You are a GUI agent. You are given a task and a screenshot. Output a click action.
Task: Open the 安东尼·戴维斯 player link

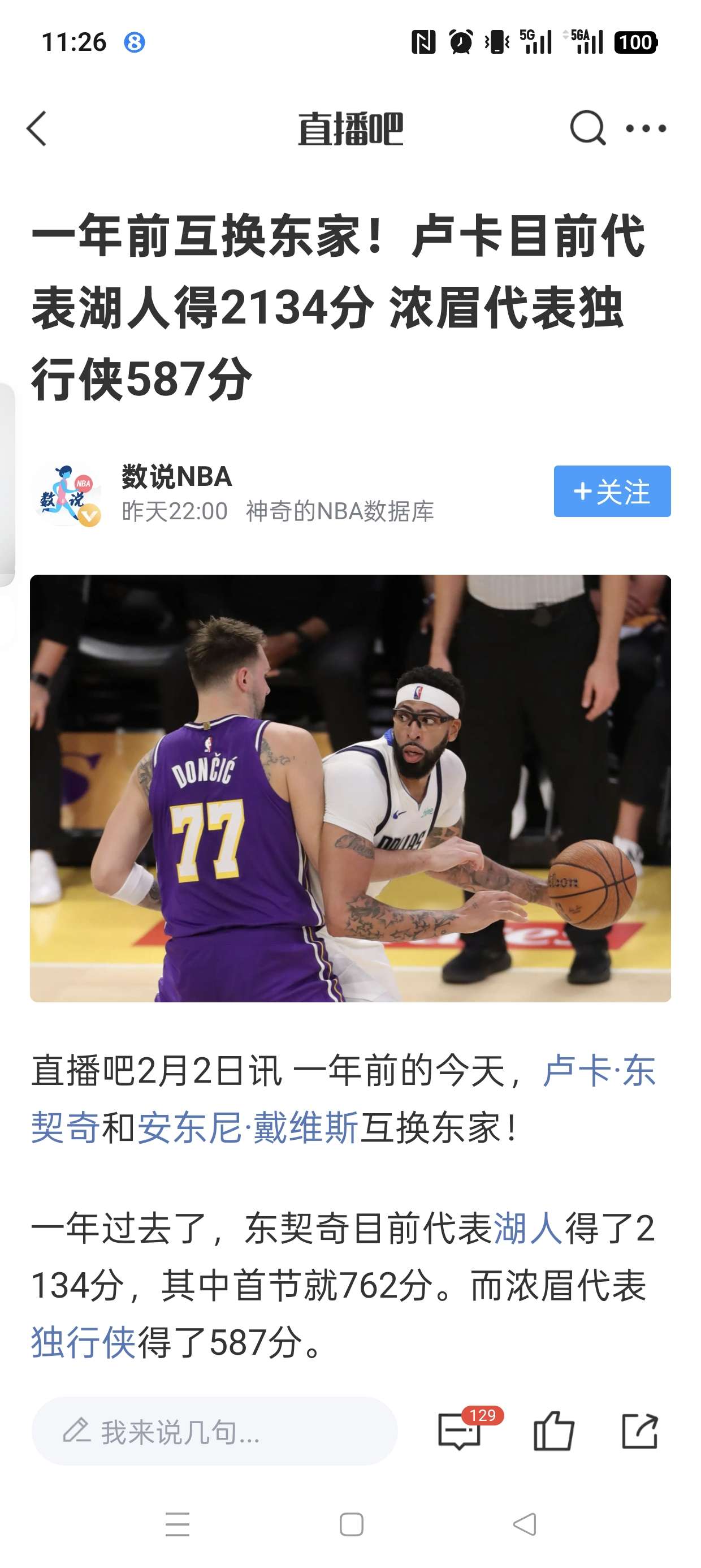[247, 1128]
